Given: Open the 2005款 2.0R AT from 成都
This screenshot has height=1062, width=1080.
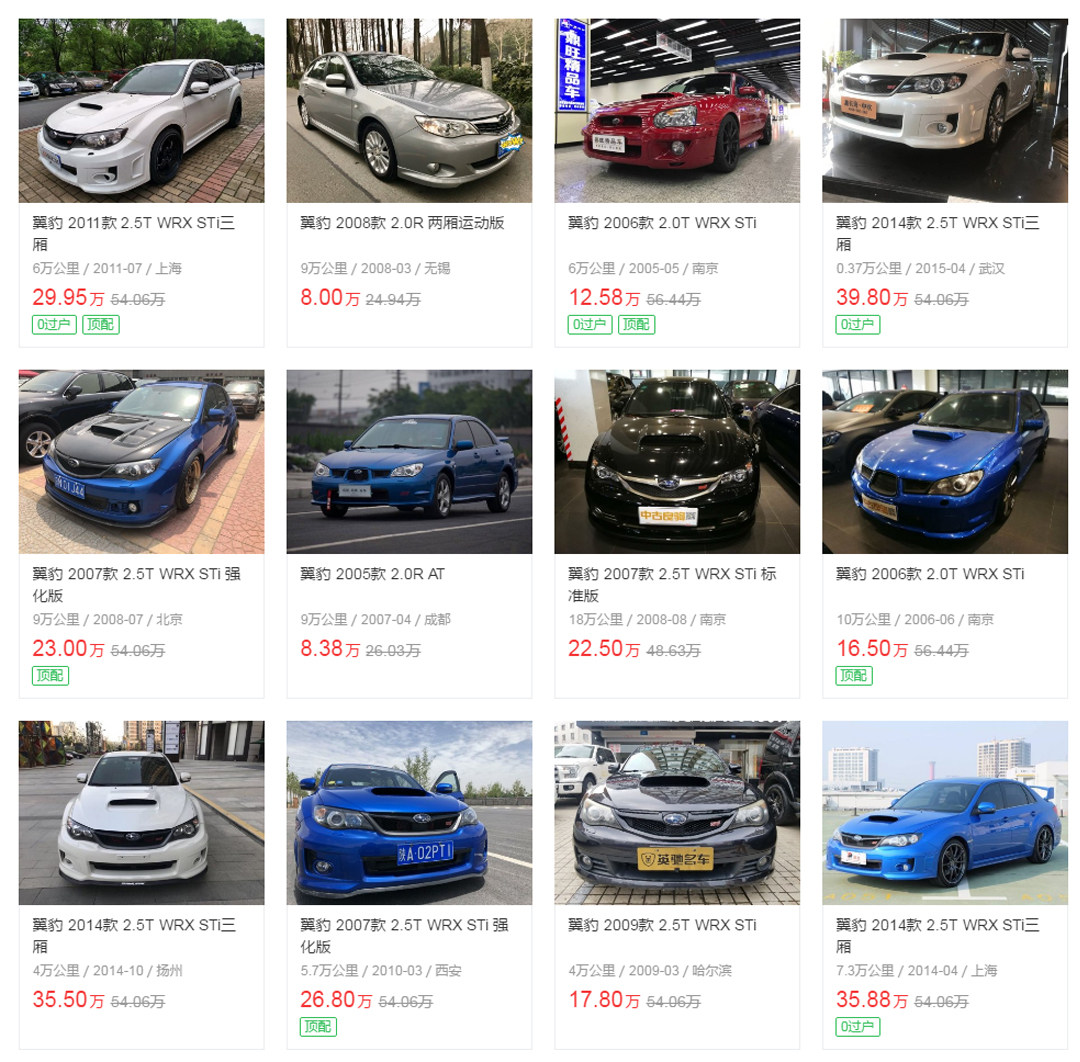Looking at the screenshot, I should point(409,462).
